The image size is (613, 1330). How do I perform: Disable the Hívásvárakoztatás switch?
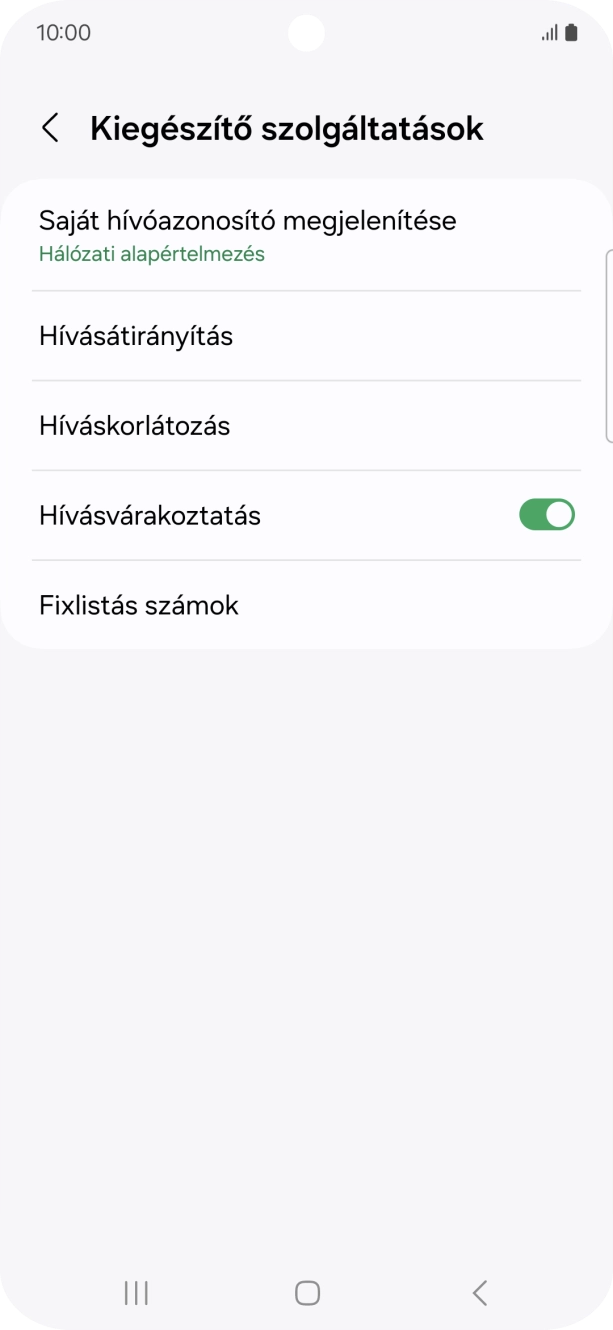click(546, 515)
